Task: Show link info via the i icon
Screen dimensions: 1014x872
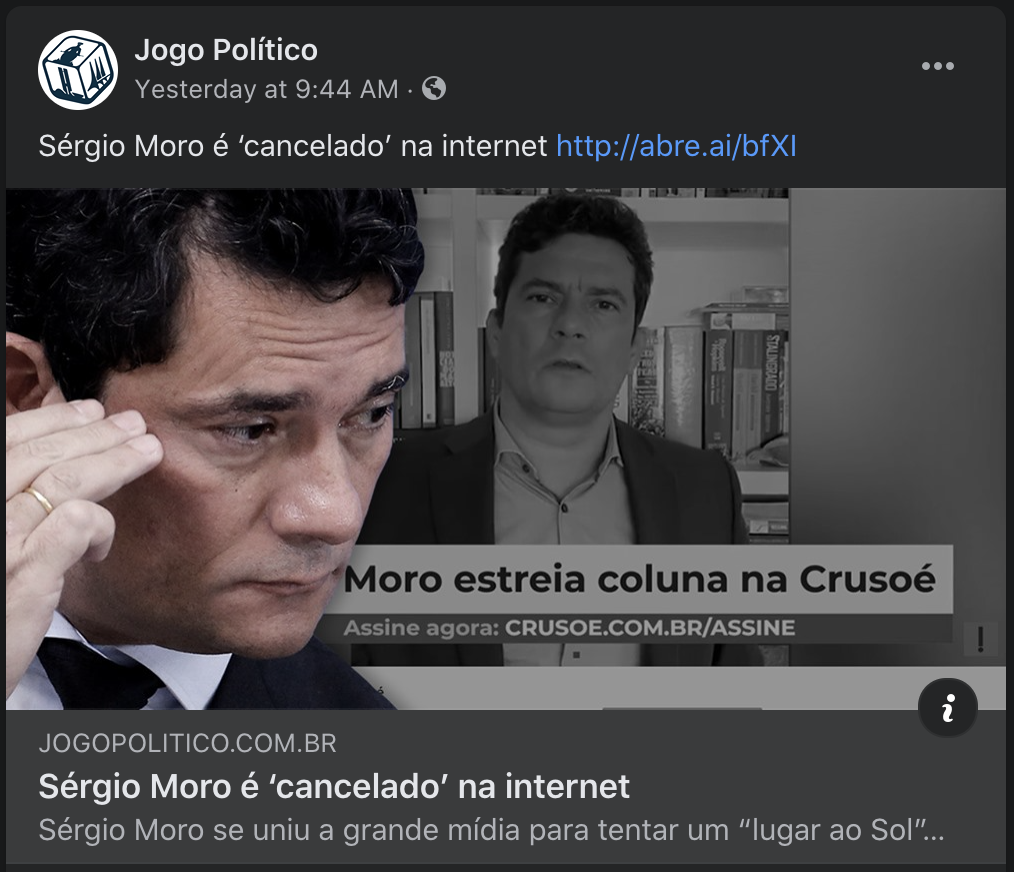Action: 946,708
